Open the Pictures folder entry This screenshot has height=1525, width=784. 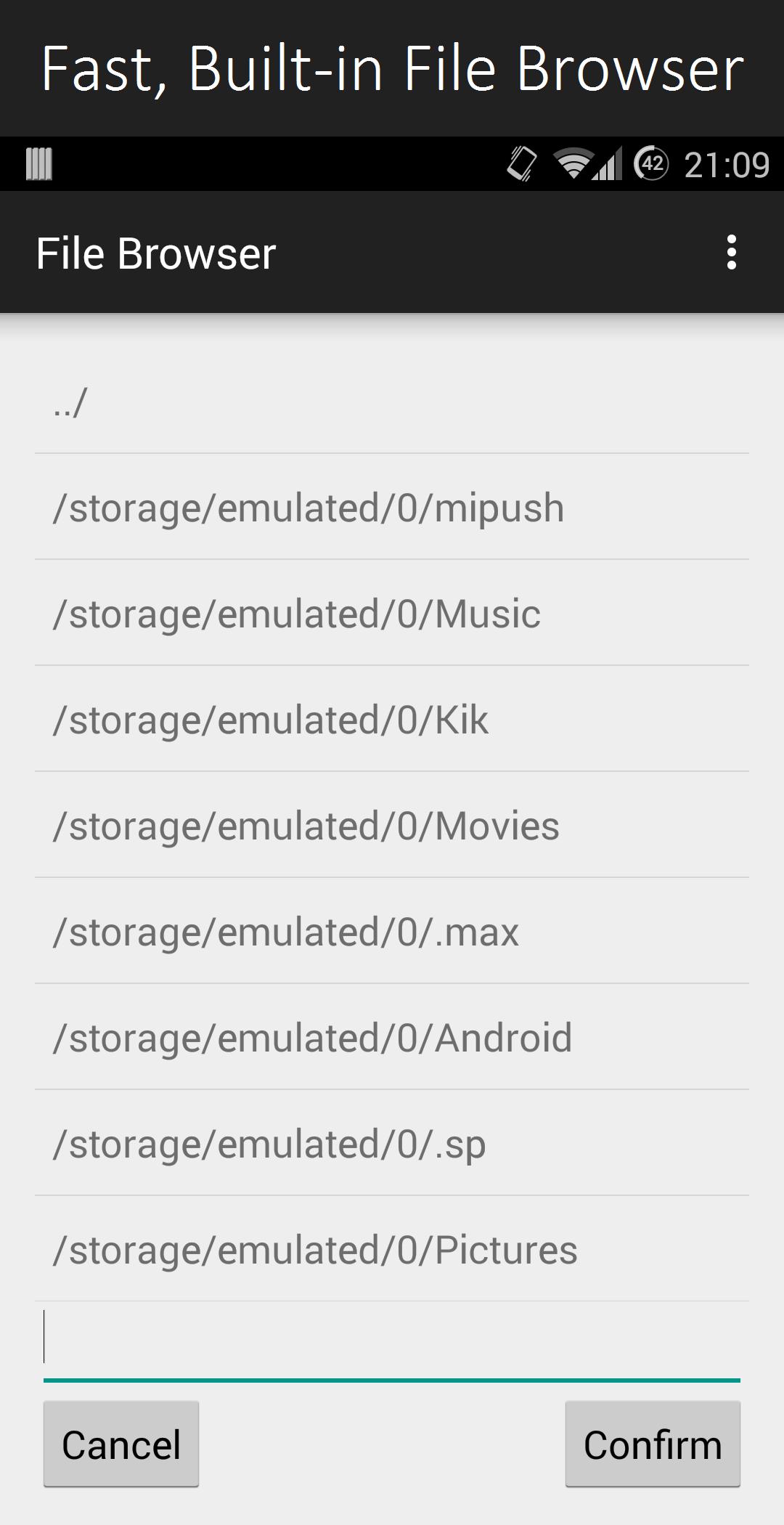392,1249
